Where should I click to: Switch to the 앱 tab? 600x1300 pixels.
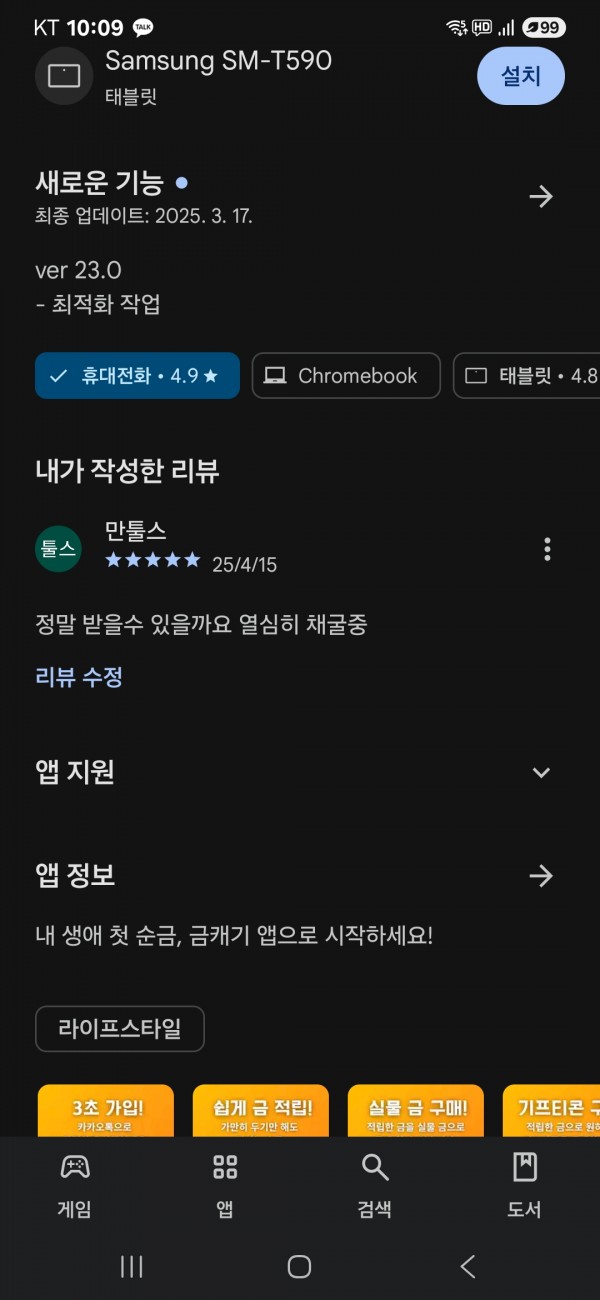(x=225, y=1185)
